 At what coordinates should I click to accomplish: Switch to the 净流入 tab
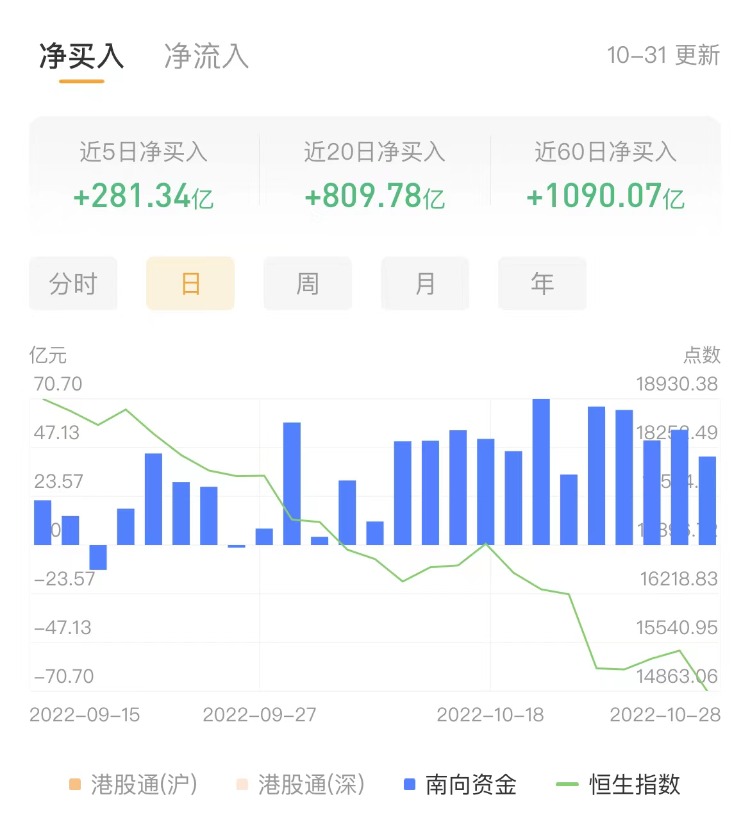coord(206,55)
